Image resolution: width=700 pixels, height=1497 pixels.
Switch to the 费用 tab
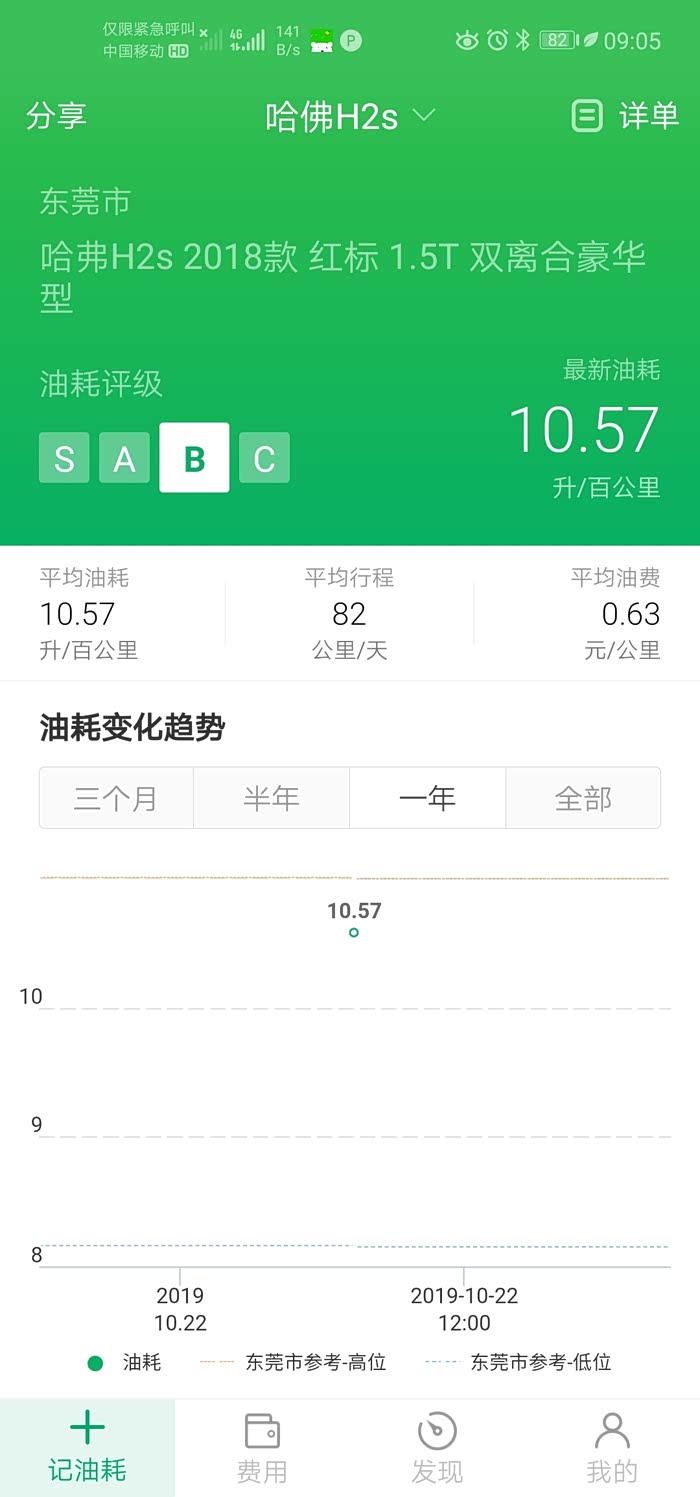262,1447
